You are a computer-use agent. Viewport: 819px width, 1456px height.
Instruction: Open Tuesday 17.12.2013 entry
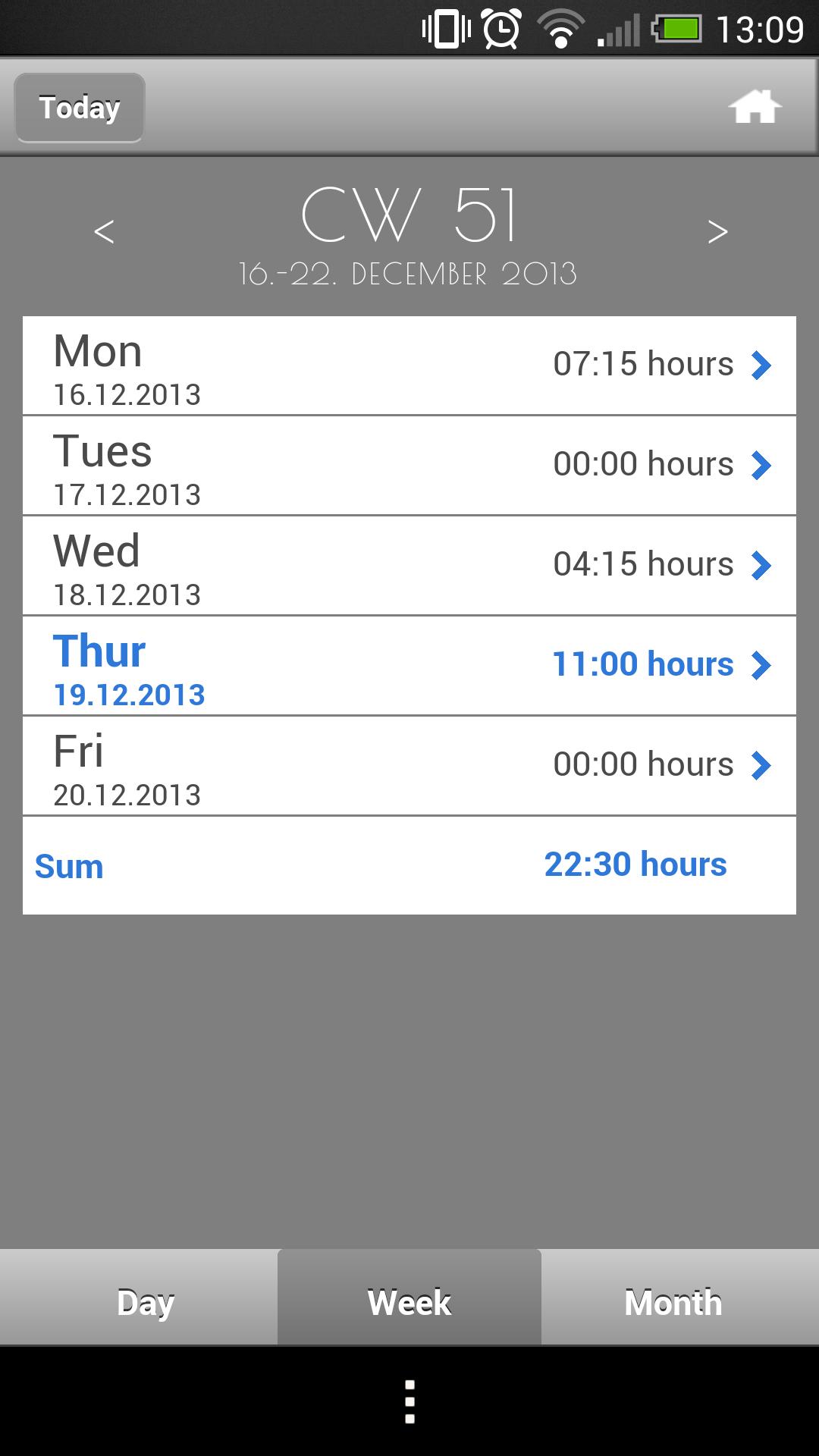pyautogui.click(x=409, y=466)
